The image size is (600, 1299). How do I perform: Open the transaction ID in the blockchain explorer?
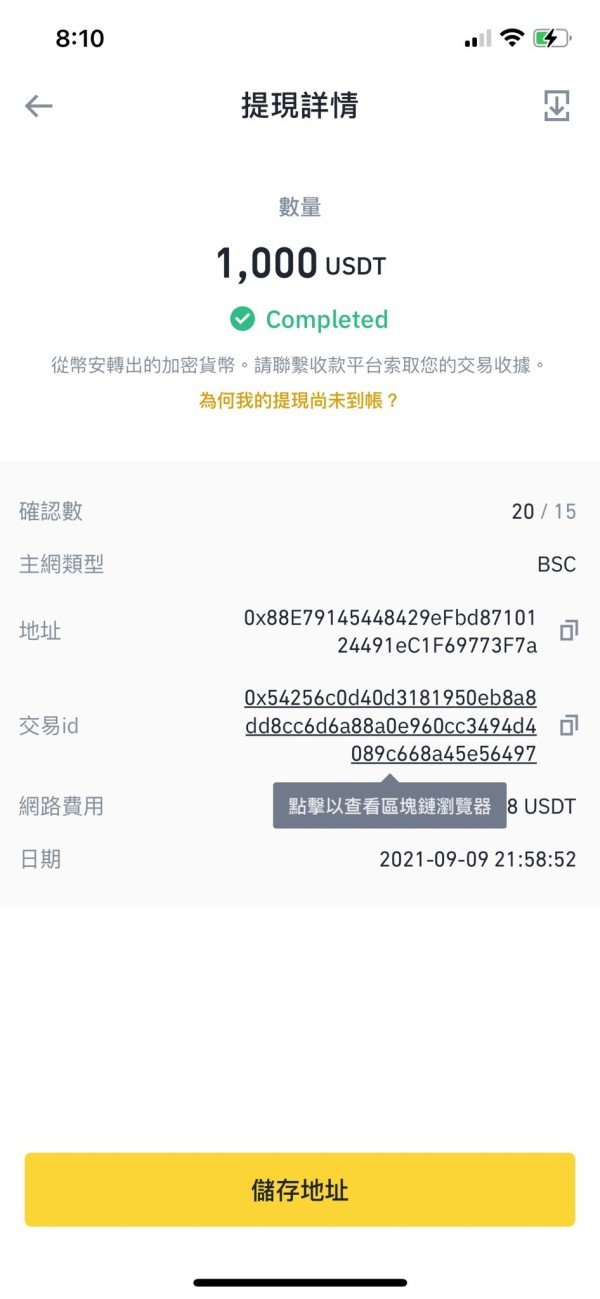coord(390,725)
